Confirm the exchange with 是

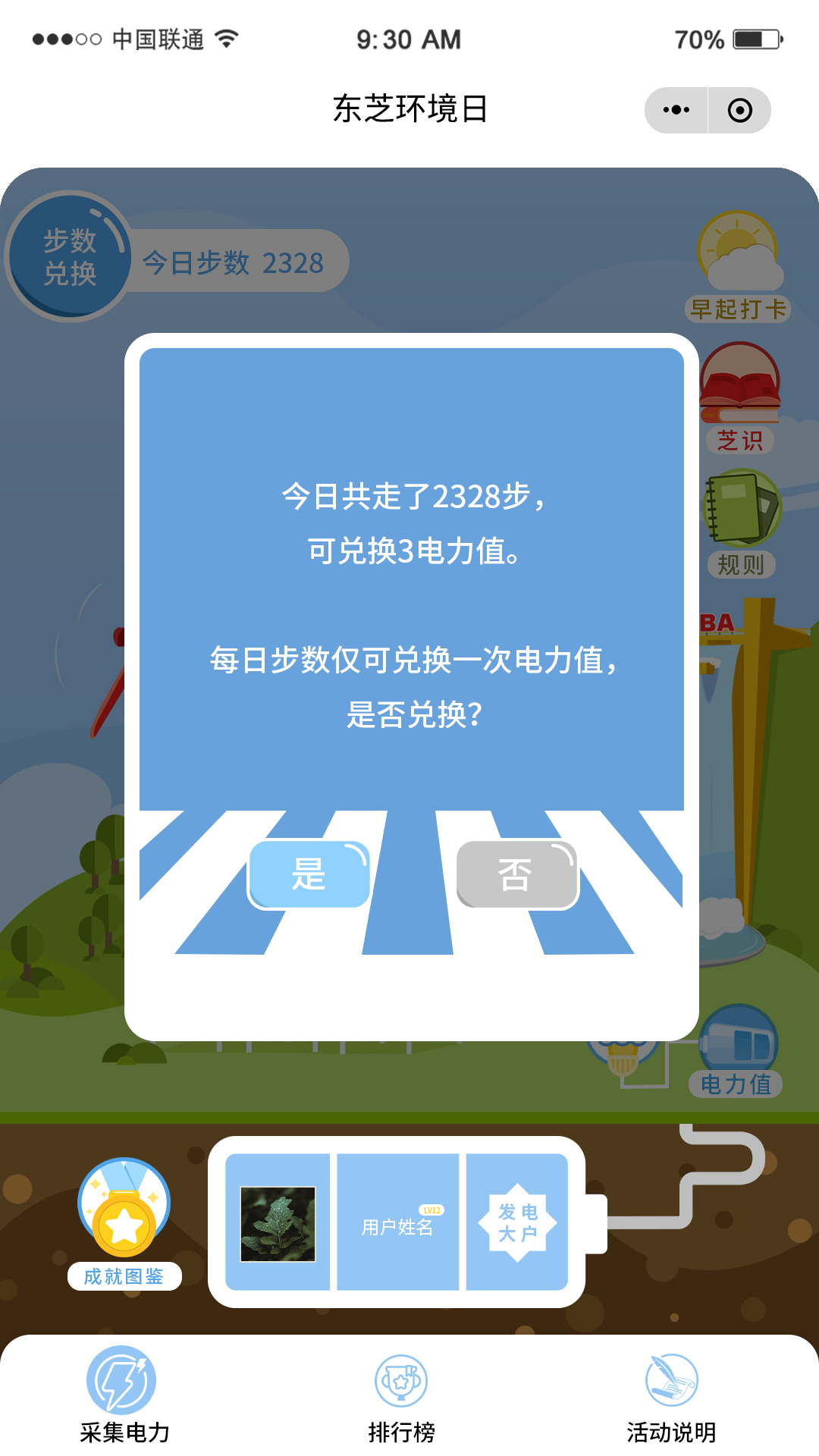point(309,874)
